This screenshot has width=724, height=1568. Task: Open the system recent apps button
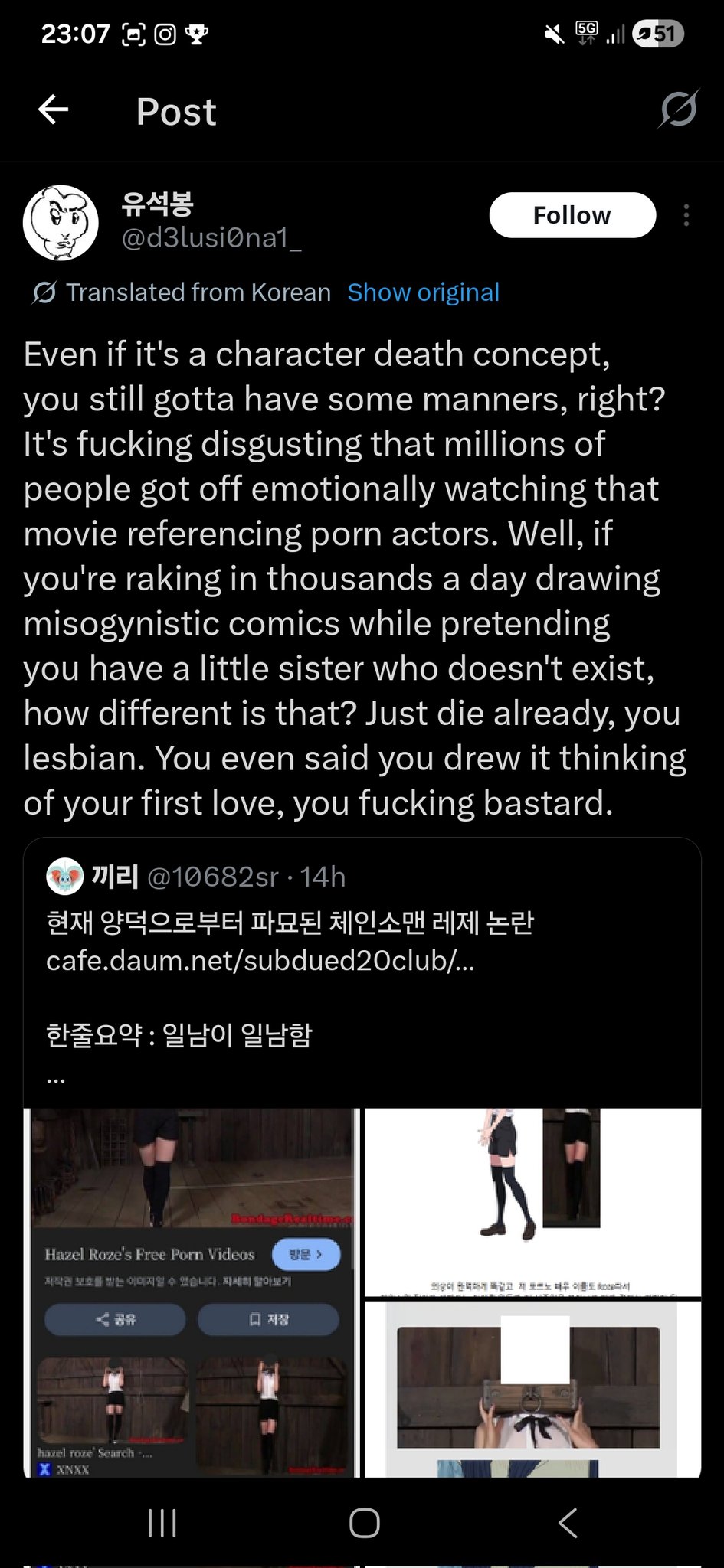162,1523
